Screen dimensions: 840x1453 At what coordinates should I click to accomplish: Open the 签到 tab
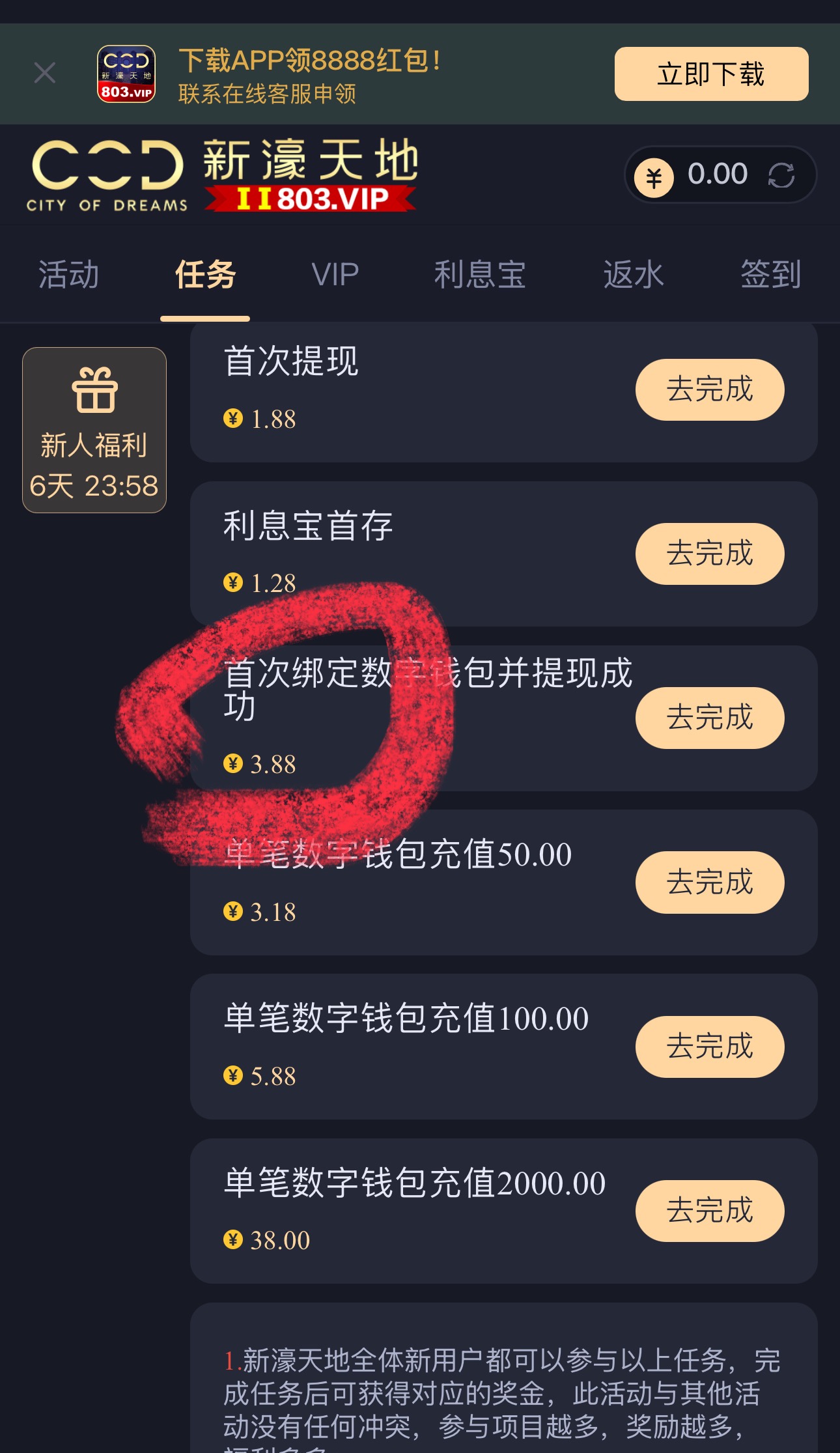click(x=770, y=274)
